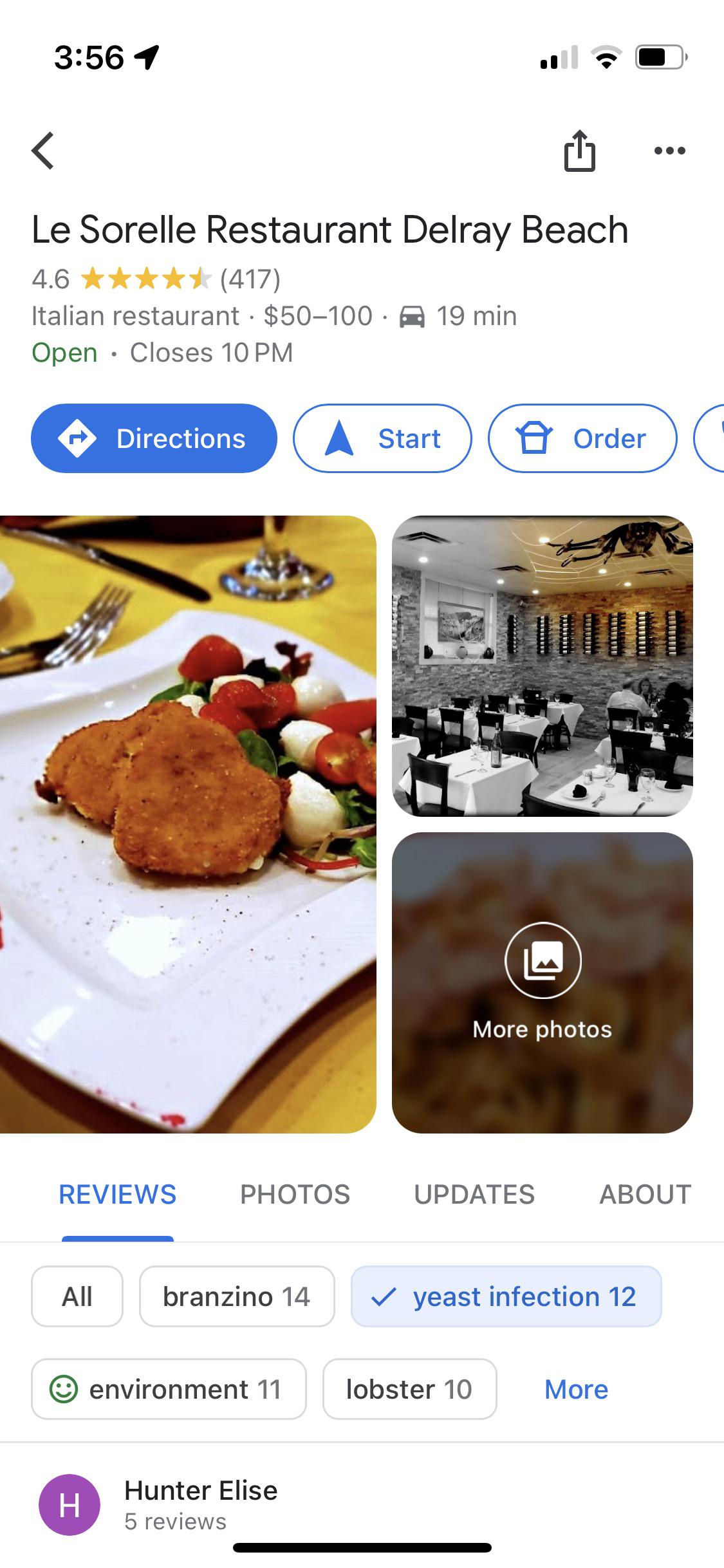Show More review topics

[576, 1389]
